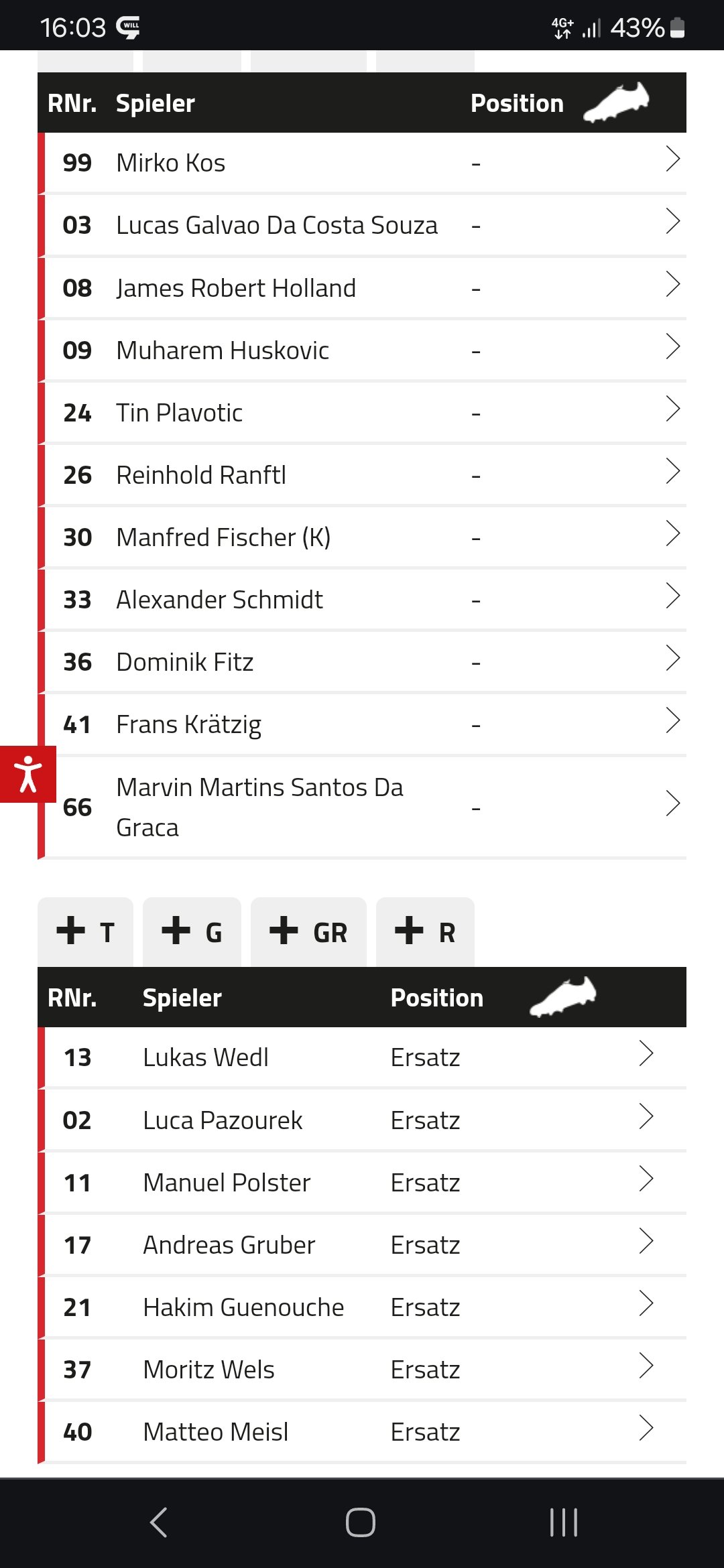The image size is (724, 1568).
Task: Go back with system back button
Action: (159, 1522)
